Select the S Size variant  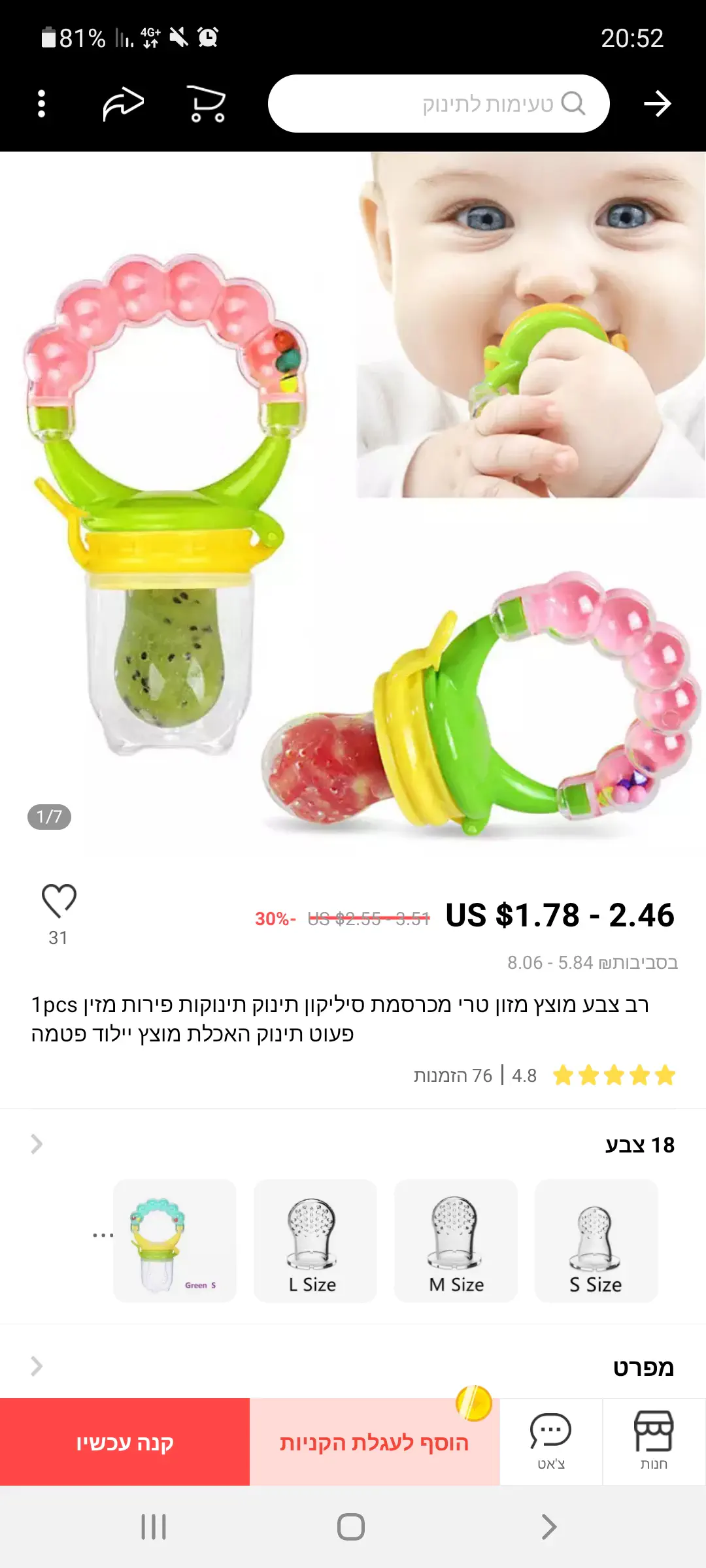pyautogui.click(x=596, y=1240)
